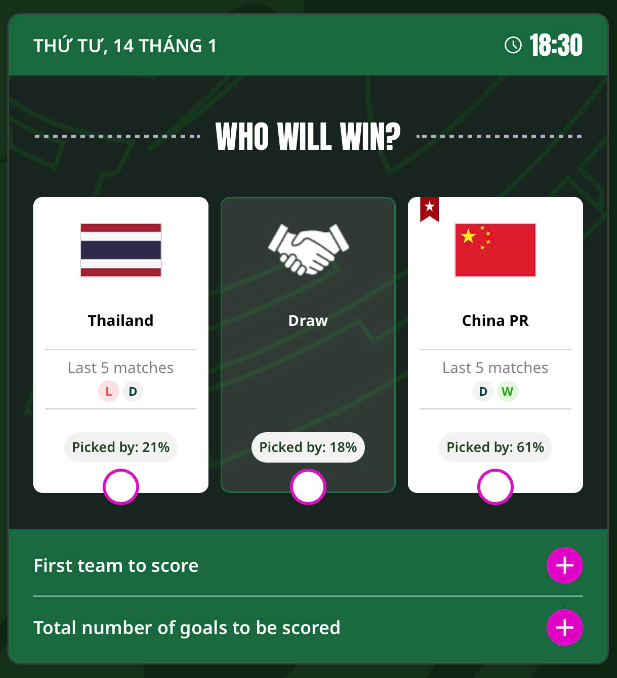Choose China PR to win
The width and height of the screenshot is (617, 678).
(495, 488)
